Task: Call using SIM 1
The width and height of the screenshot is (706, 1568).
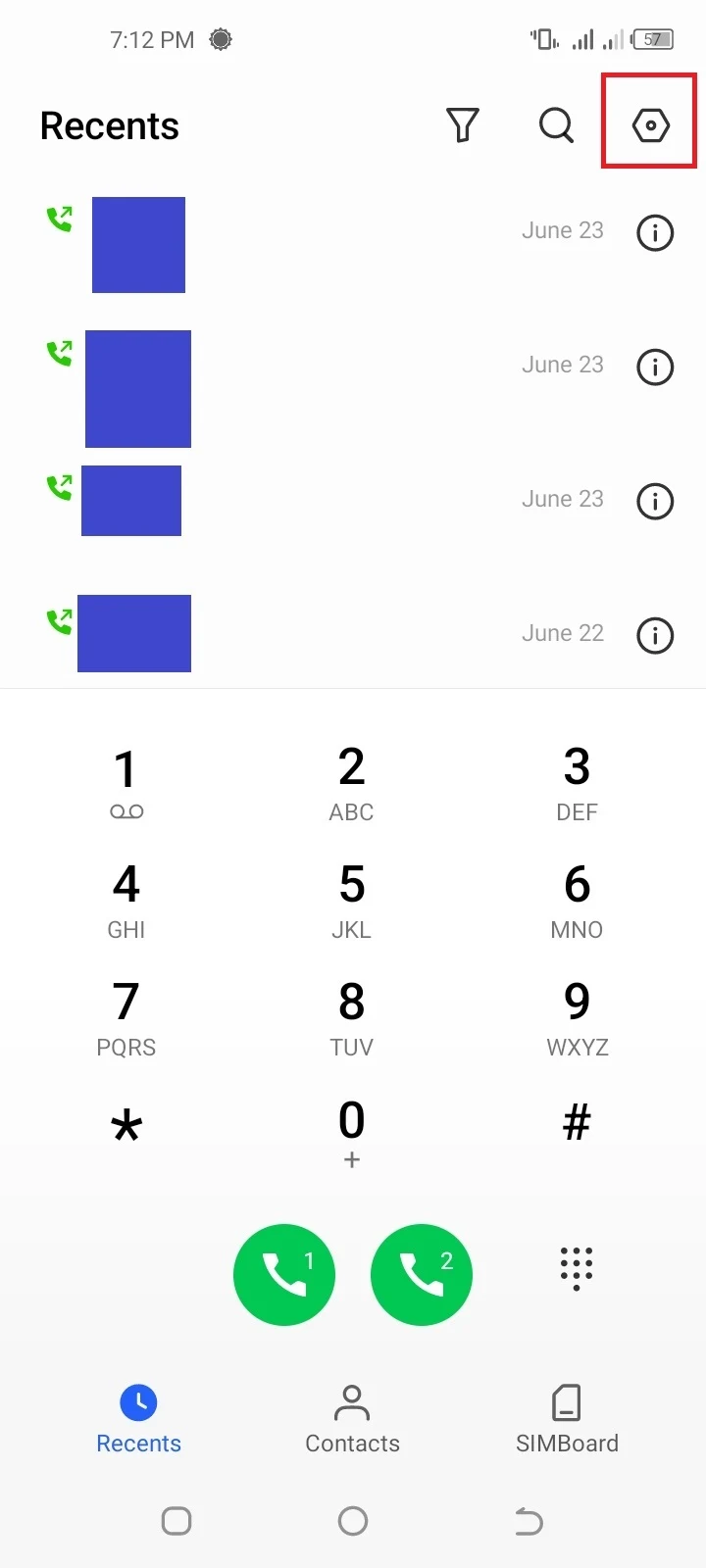Action: (284, 1274)
